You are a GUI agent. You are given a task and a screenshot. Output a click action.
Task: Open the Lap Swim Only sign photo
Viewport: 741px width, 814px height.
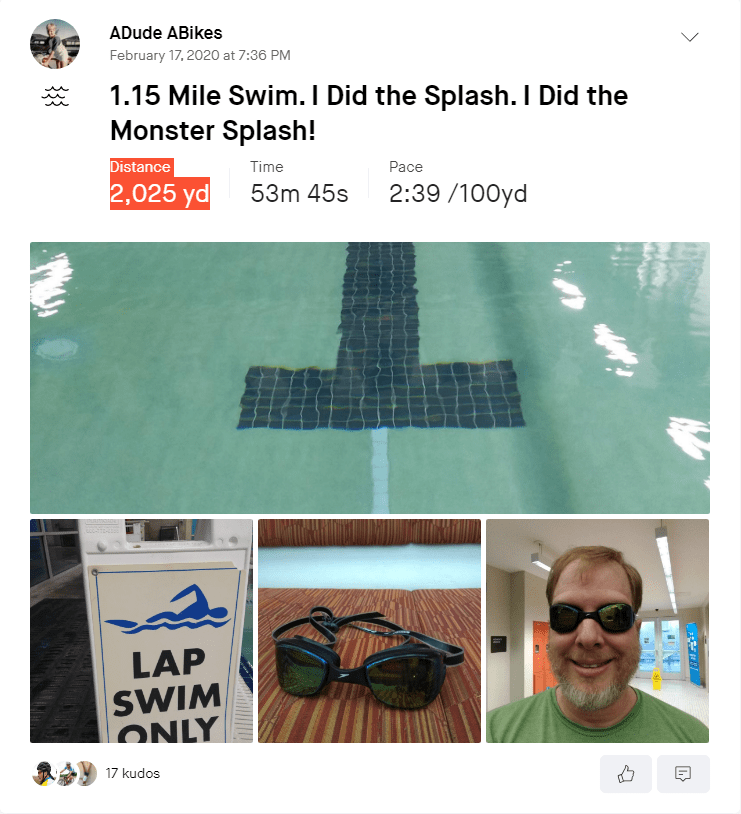pos(141,631)
